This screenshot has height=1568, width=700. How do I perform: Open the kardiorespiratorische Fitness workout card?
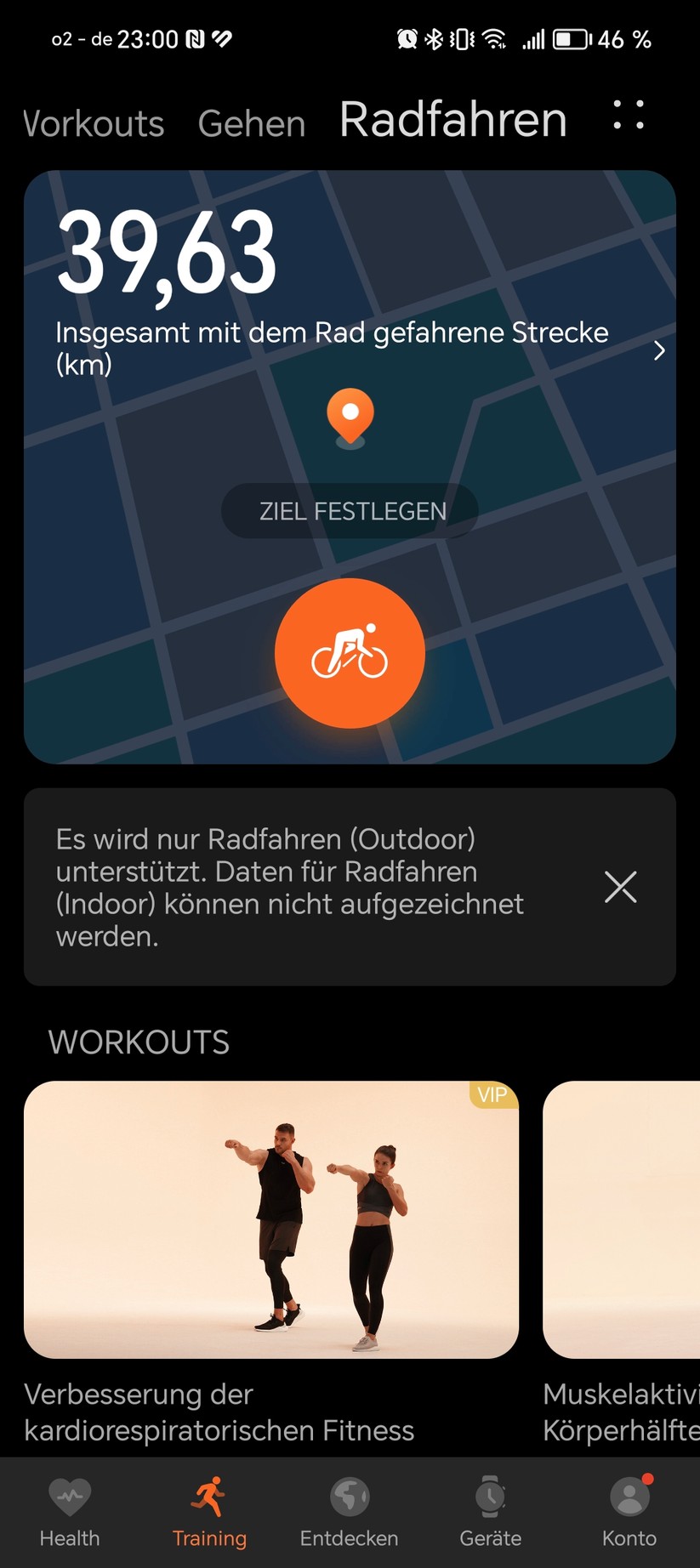pyautogui.click(x=271, y=1219)
